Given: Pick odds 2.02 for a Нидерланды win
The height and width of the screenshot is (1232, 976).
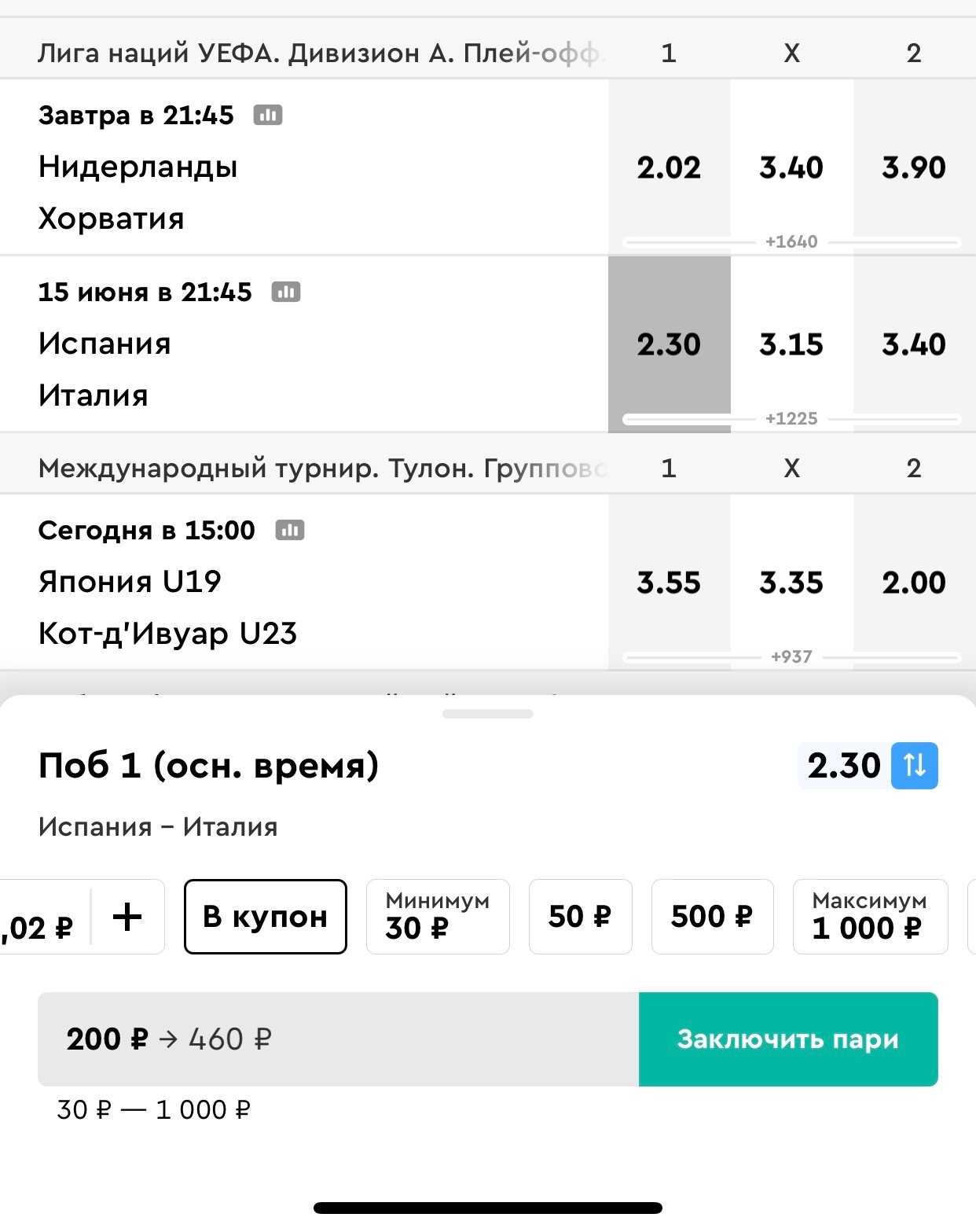Looking at the screenshot, I should click(669, 167).
